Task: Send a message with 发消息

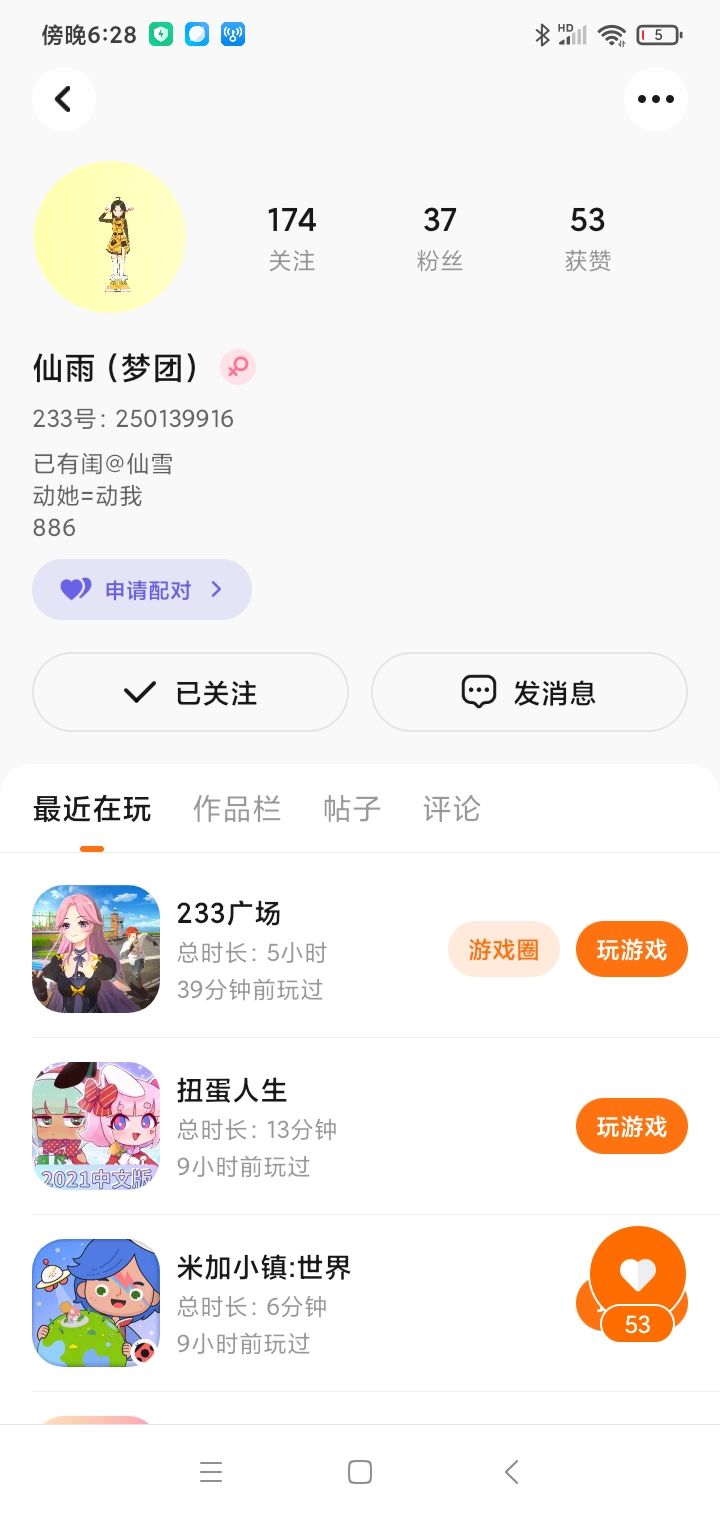Action: point(529,692)
